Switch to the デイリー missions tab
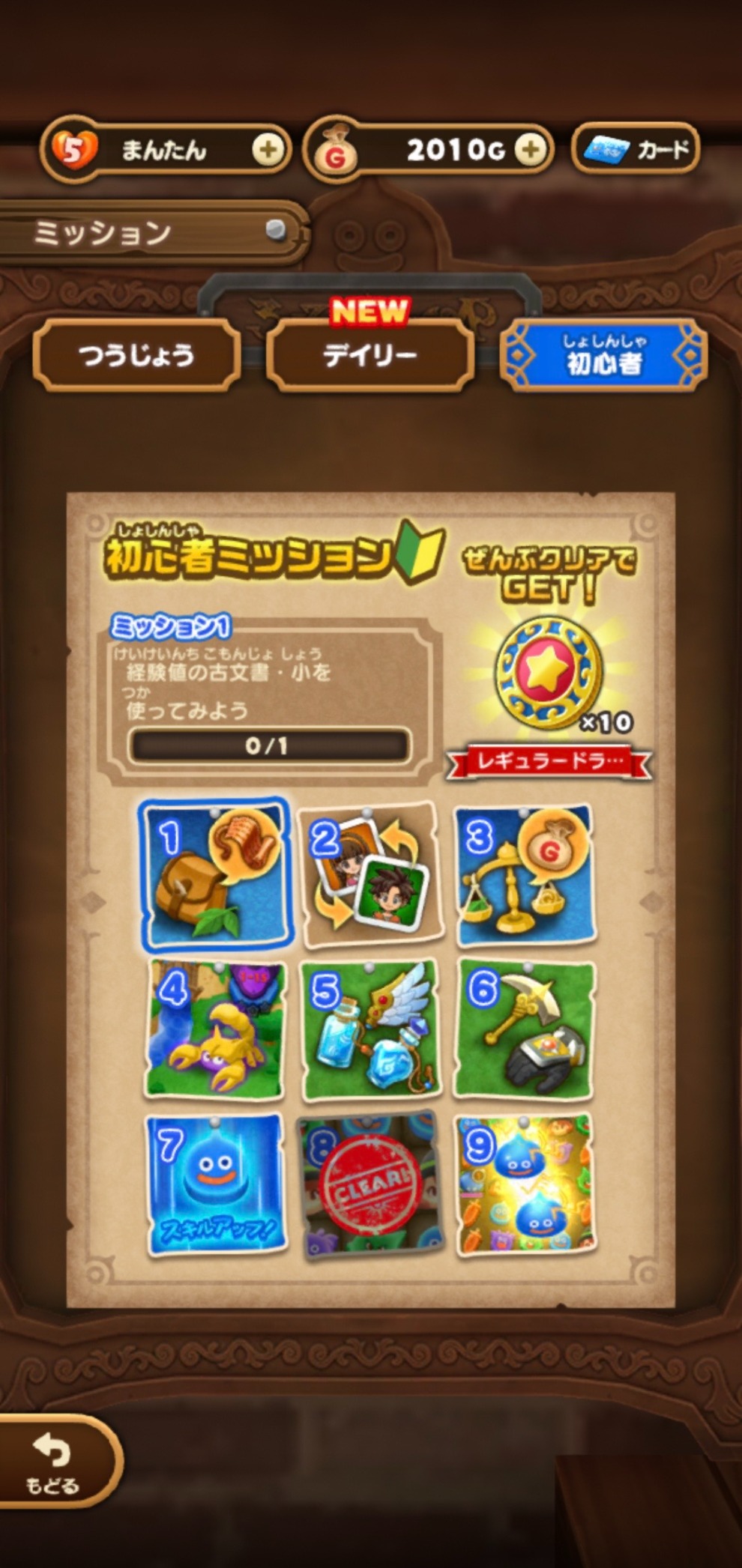The height and width of the screenshot is (1568, 742). pyautogui.click(x=370, y=355)
